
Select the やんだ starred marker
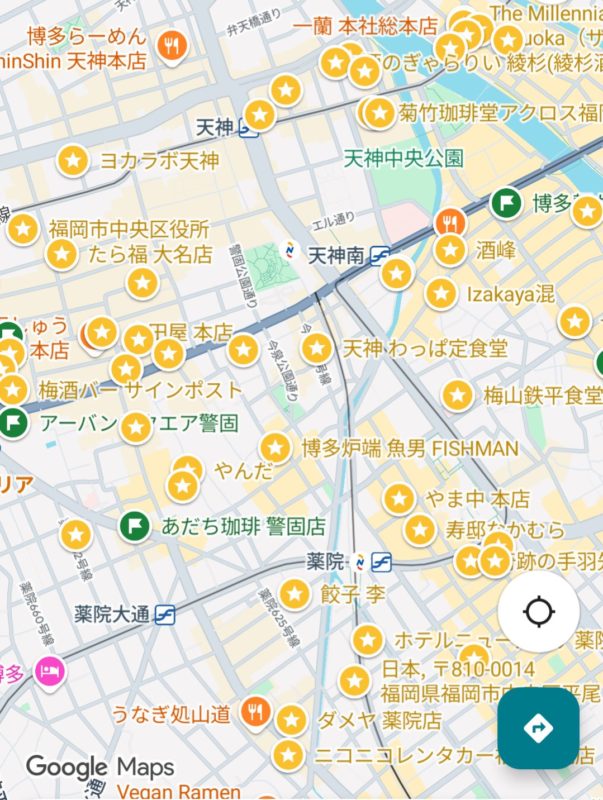(188, 470)
